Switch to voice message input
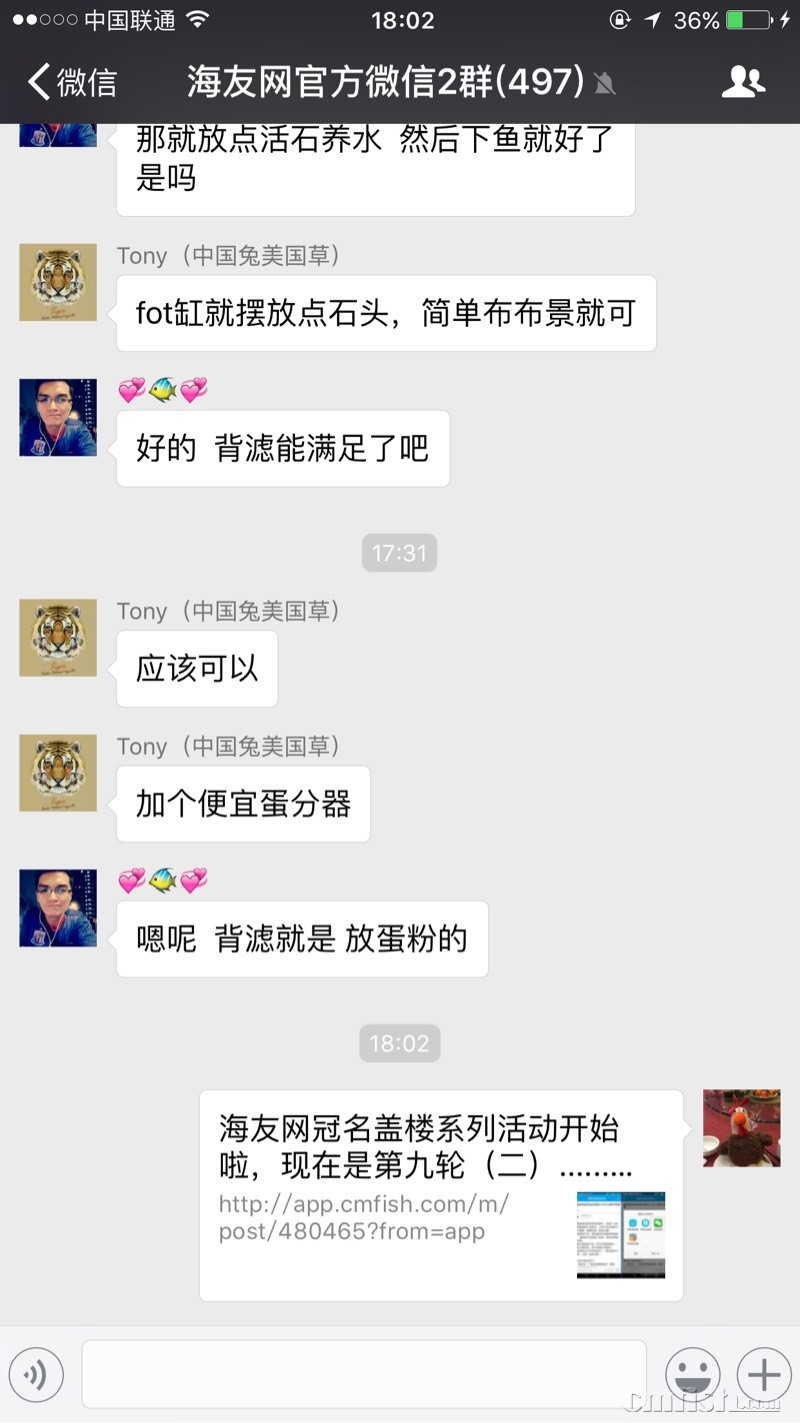Screen dimensions: 800x1423 [x=36, y=1375]
